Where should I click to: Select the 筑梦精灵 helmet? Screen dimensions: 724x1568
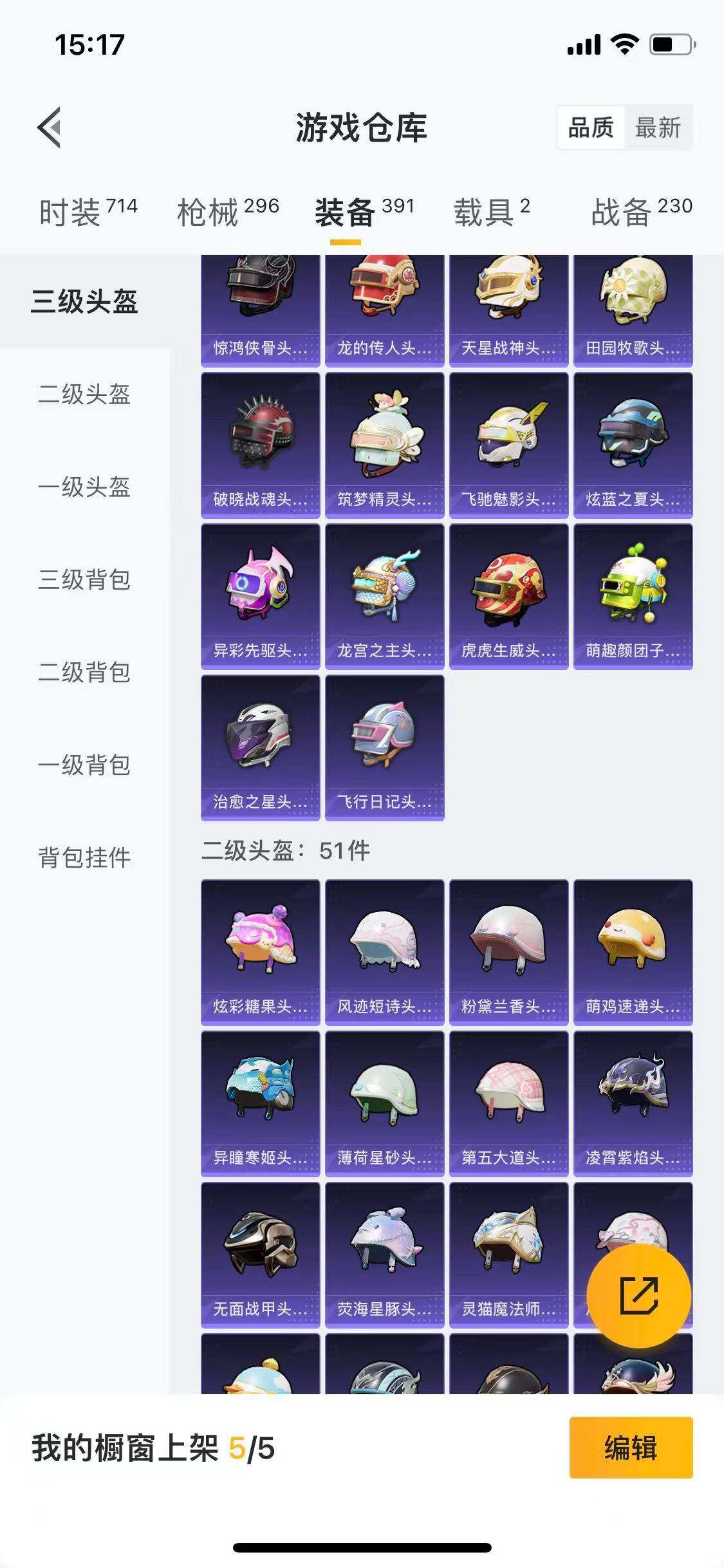(384, 444)
